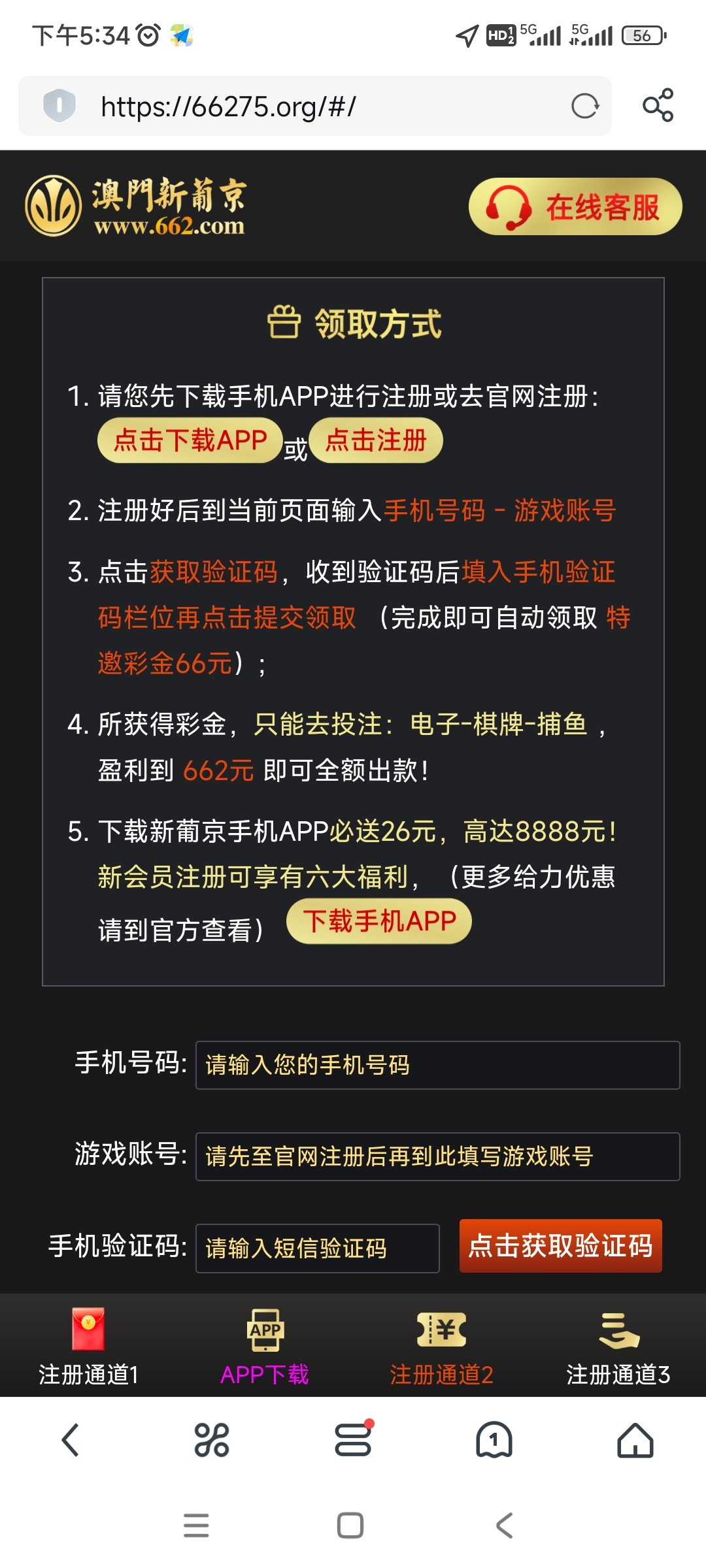Viewport: 706px width, 1568px height.
Task: Focus the 手机验证码 input field
Action: coord(317,1248)
